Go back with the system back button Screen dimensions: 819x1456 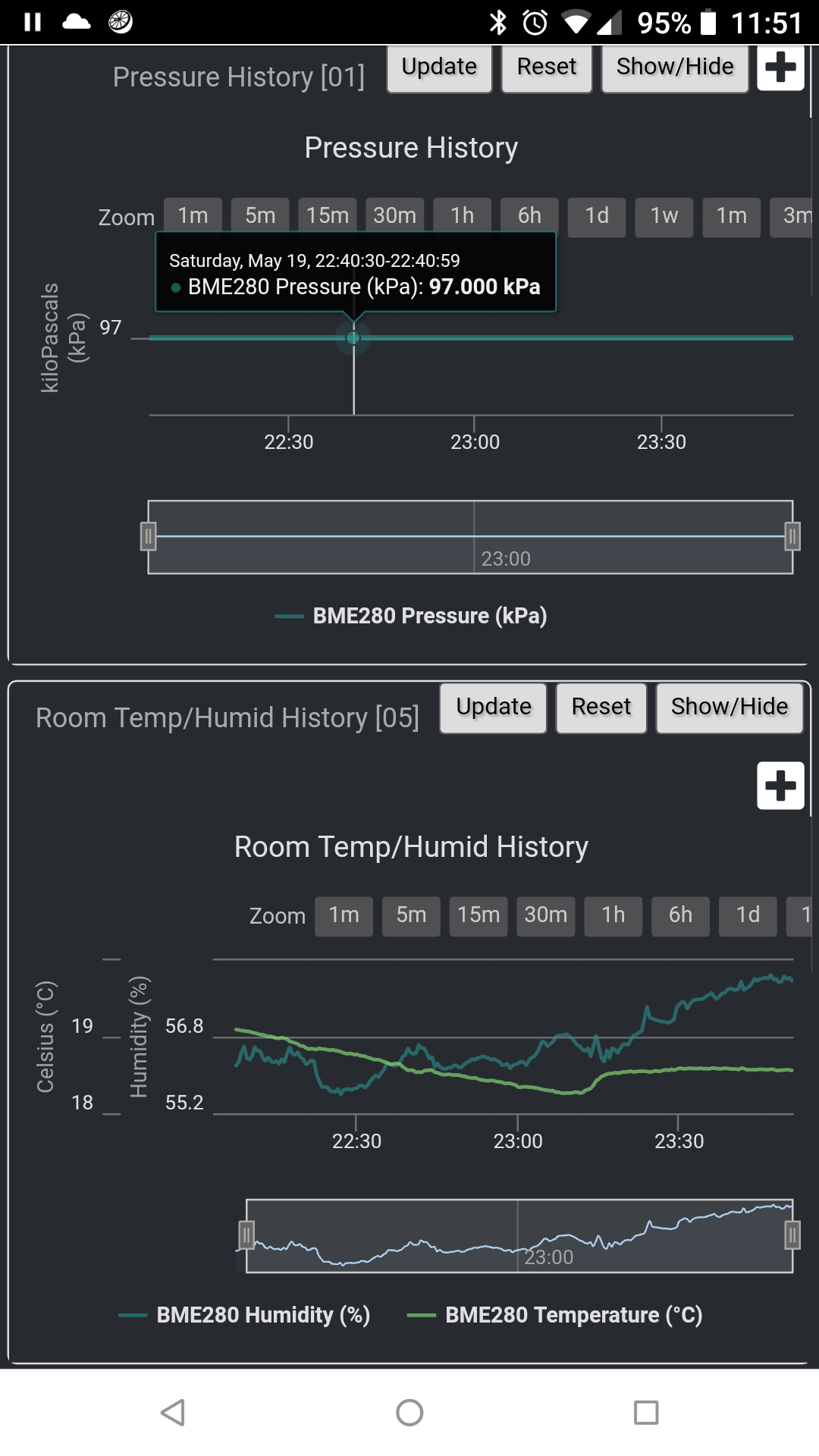pyautogui.click(x=173, y=1412)
